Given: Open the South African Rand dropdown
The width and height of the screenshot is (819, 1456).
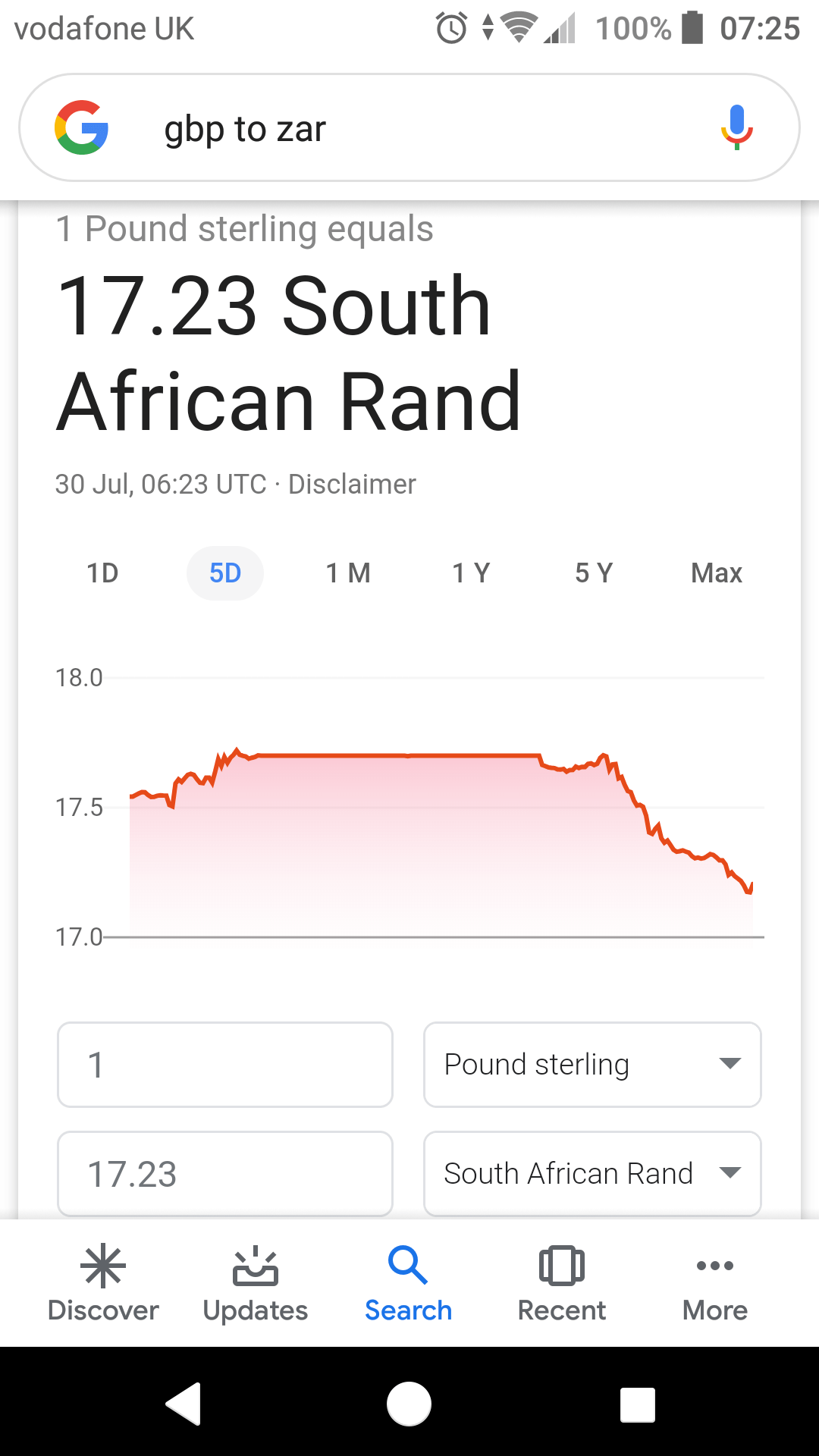Looking at the screenshot, I should 591,1173.
